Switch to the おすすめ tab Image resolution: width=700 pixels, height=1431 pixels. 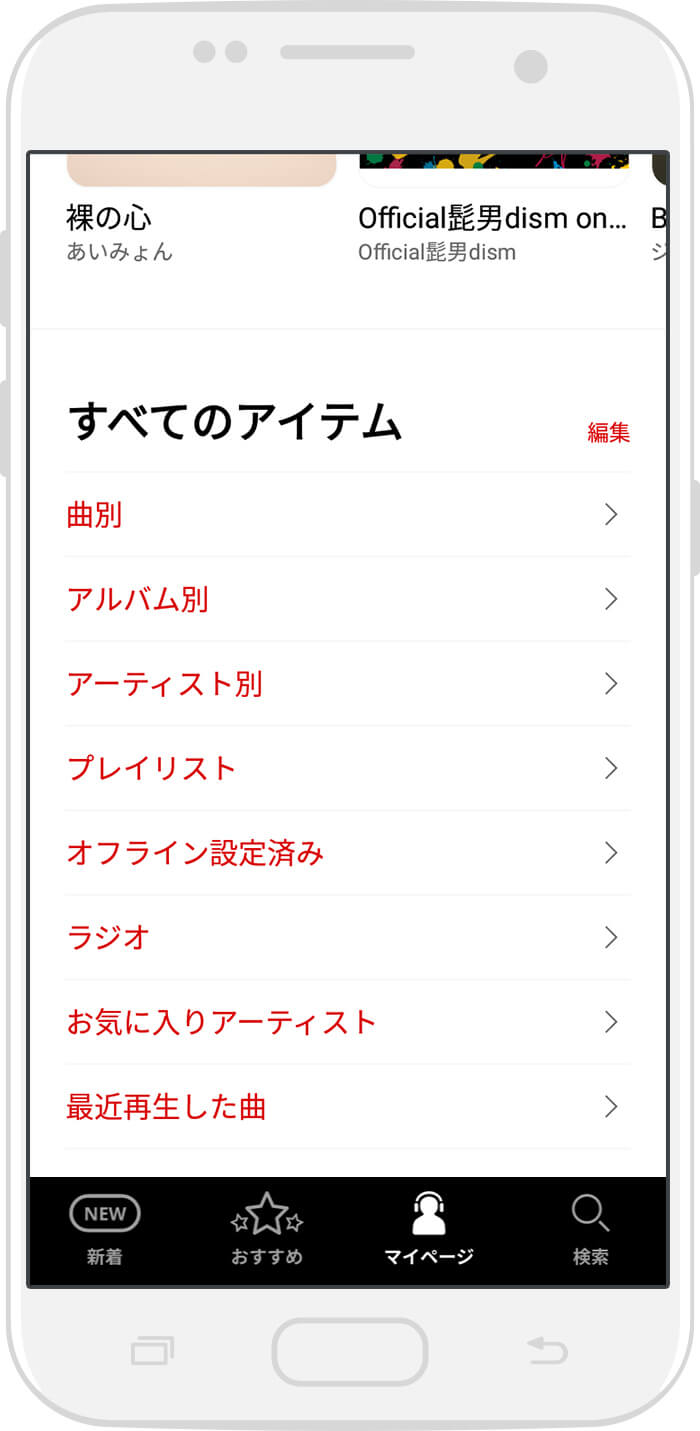click(267, 1230)
